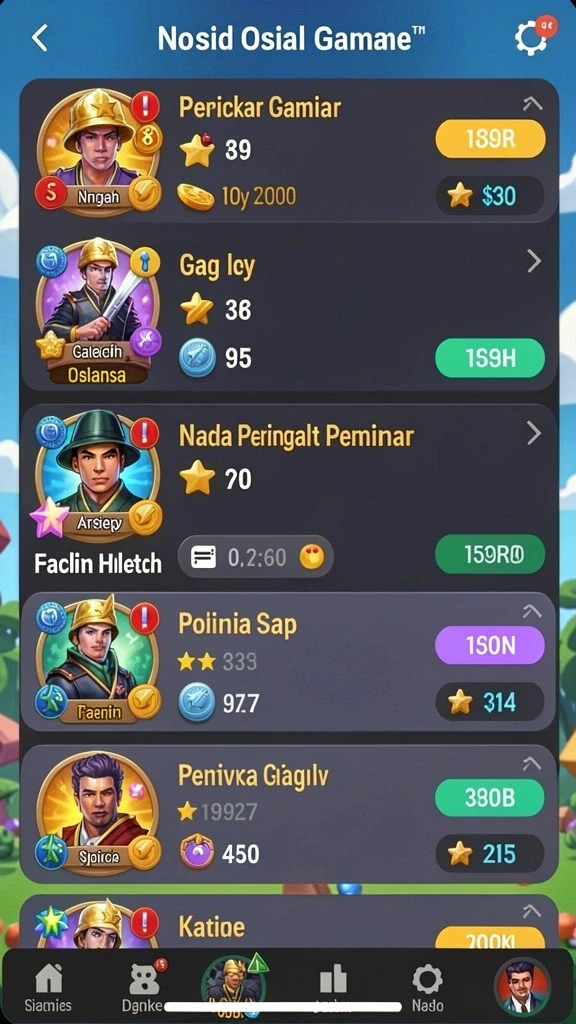Viewport: 576px width, 1024px height.
Task: Collapse the Perickar Gamiar card
Action: pos(532,103)
